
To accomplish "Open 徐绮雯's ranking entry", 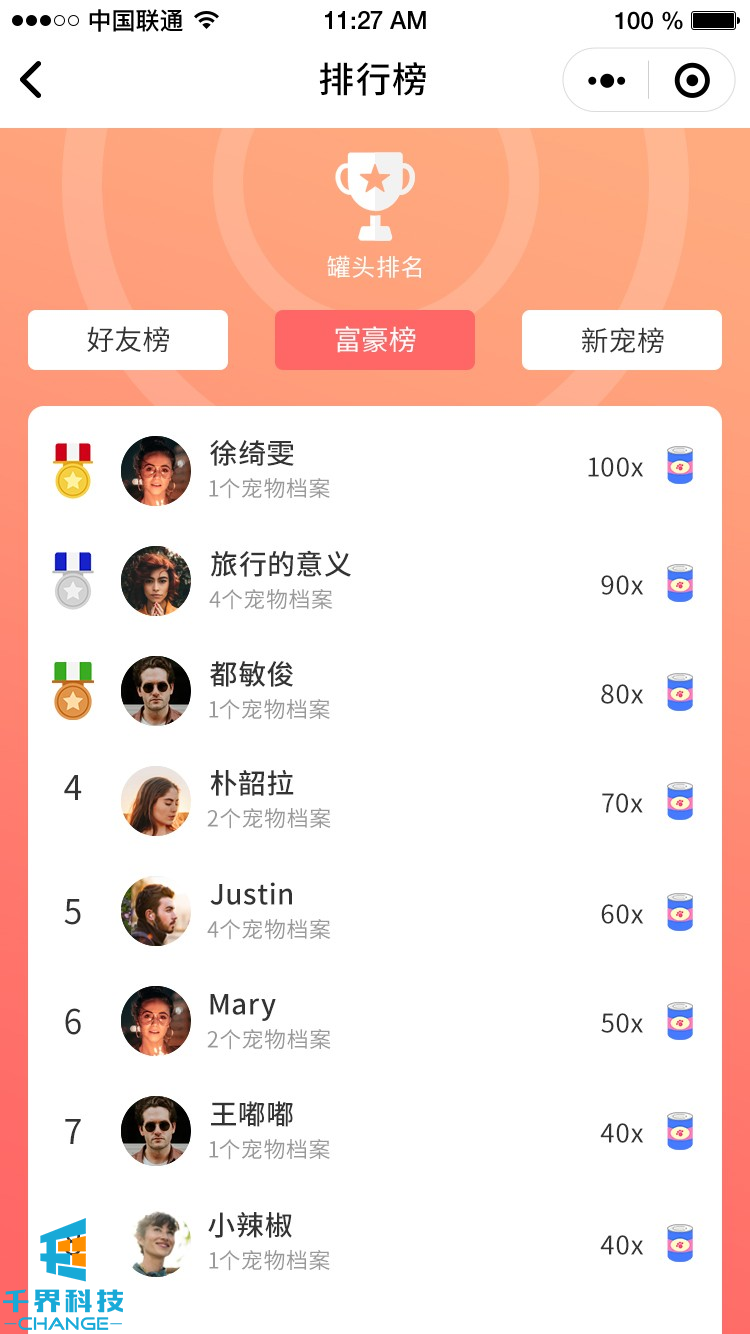I will (x=375, y=469).
